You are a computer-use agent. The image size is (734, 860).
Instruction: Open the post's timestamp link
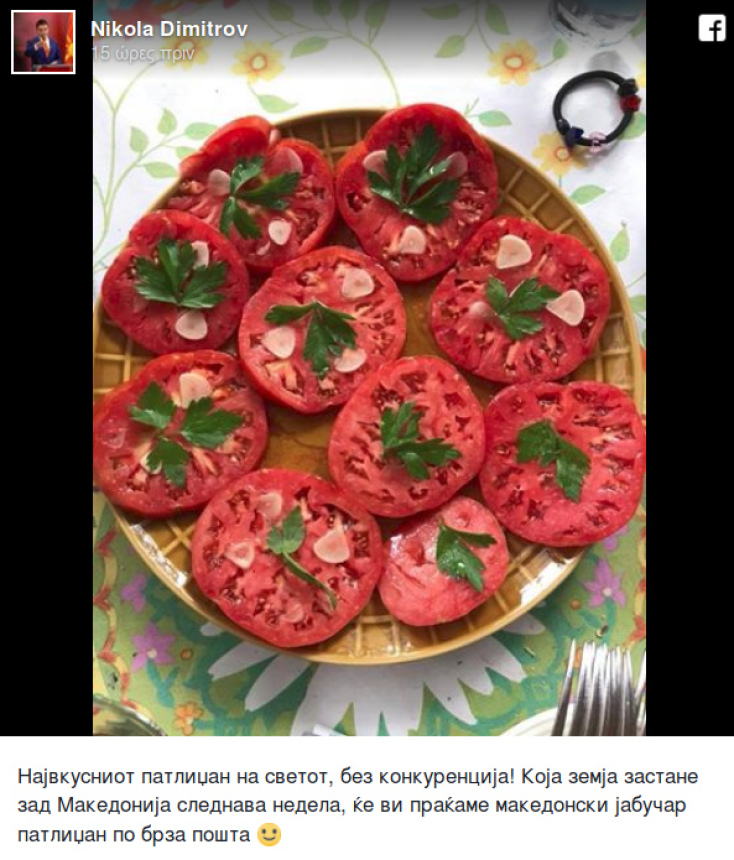coord(143,54)
